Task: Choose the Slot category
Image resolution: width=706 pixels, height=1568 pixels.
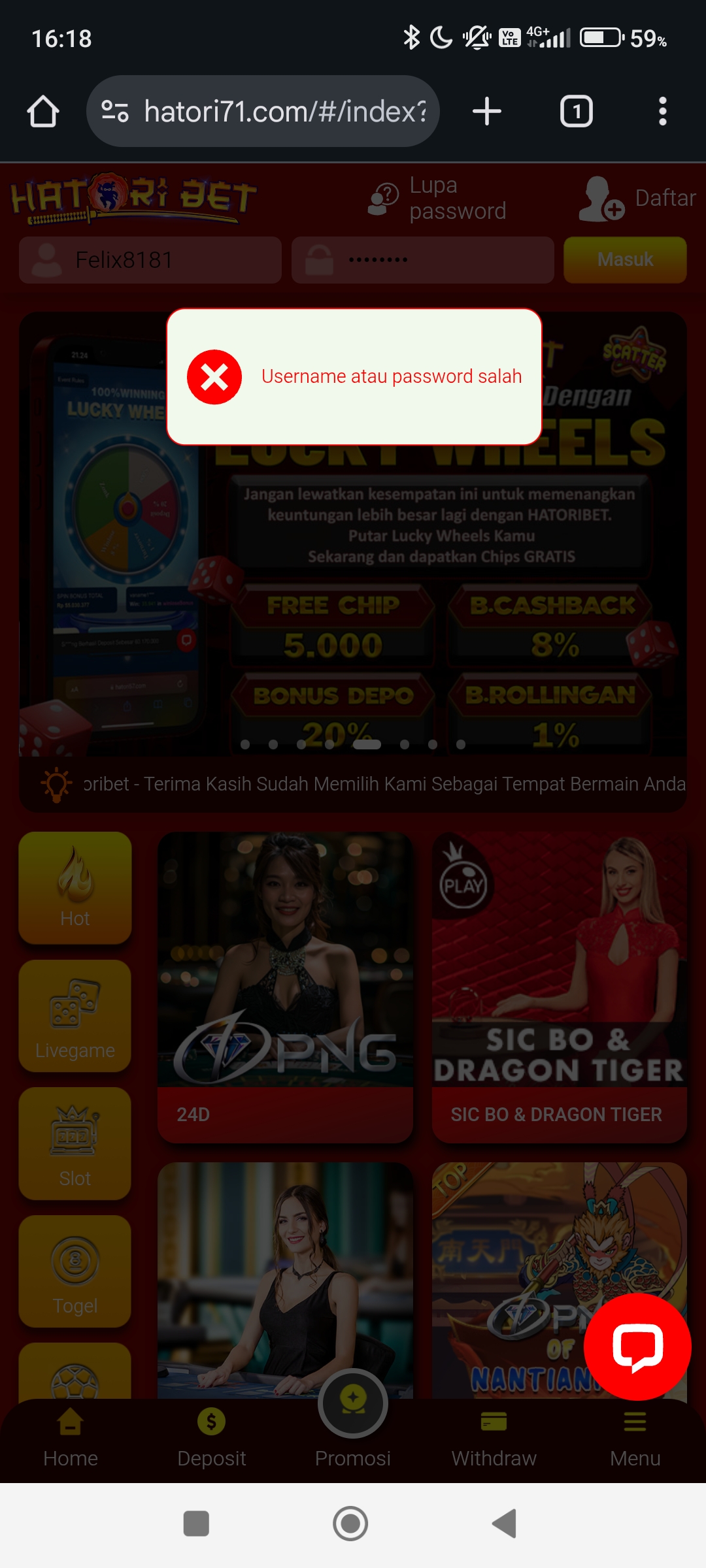Action: [75, 1143]
